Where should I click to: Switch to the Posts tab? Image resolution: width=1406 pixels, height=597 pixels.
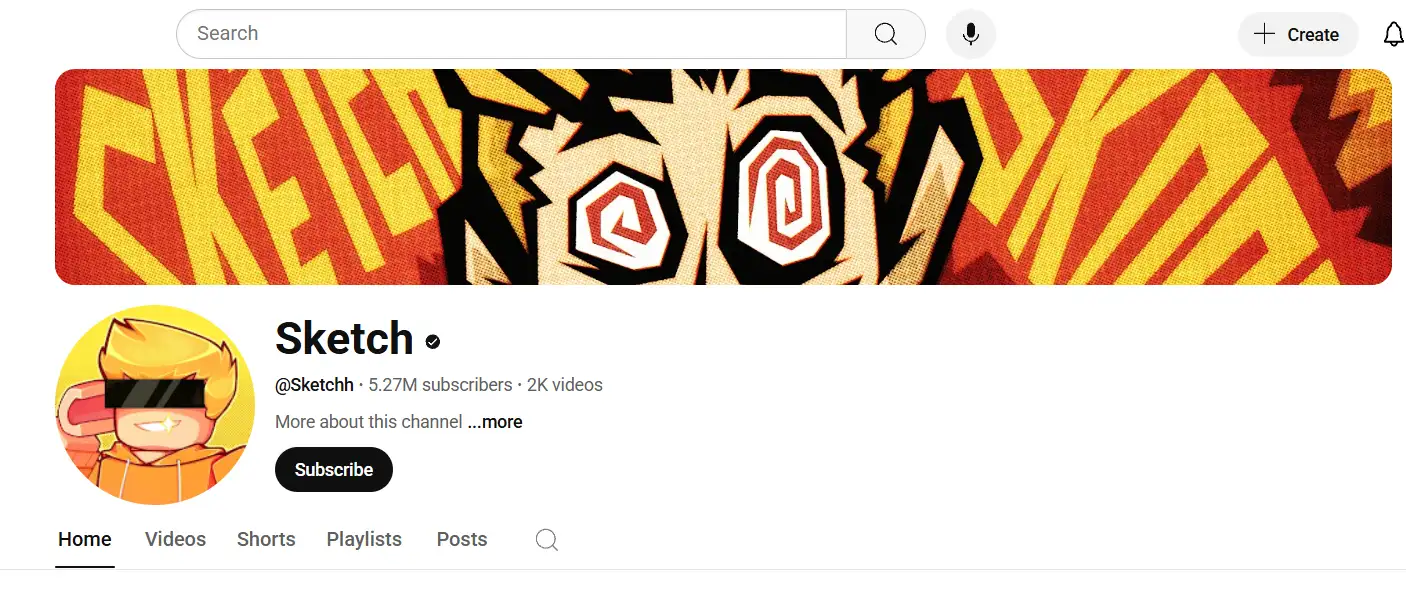[x=462, y=540]
